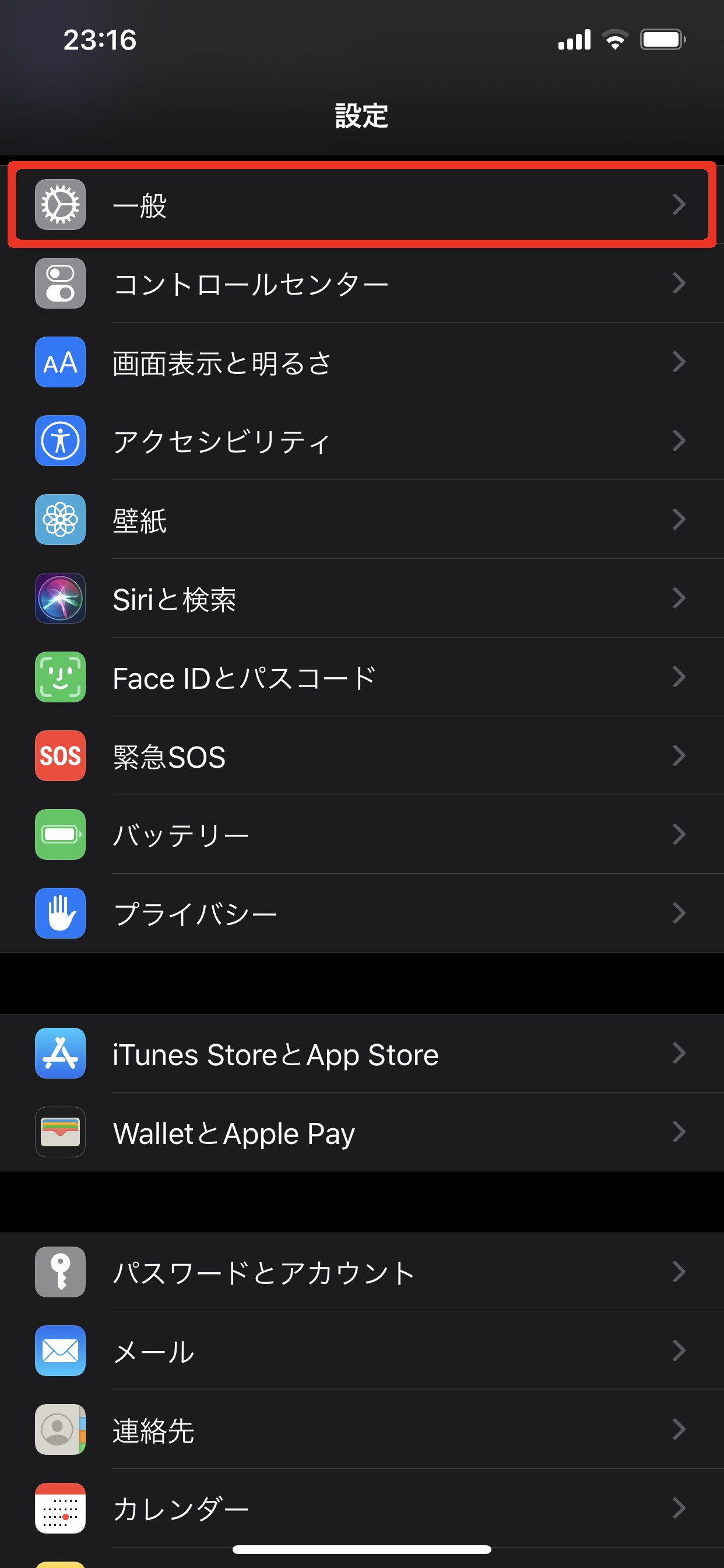Select the メール settings row
The image size is (724, 1568).
(361, 1350)
